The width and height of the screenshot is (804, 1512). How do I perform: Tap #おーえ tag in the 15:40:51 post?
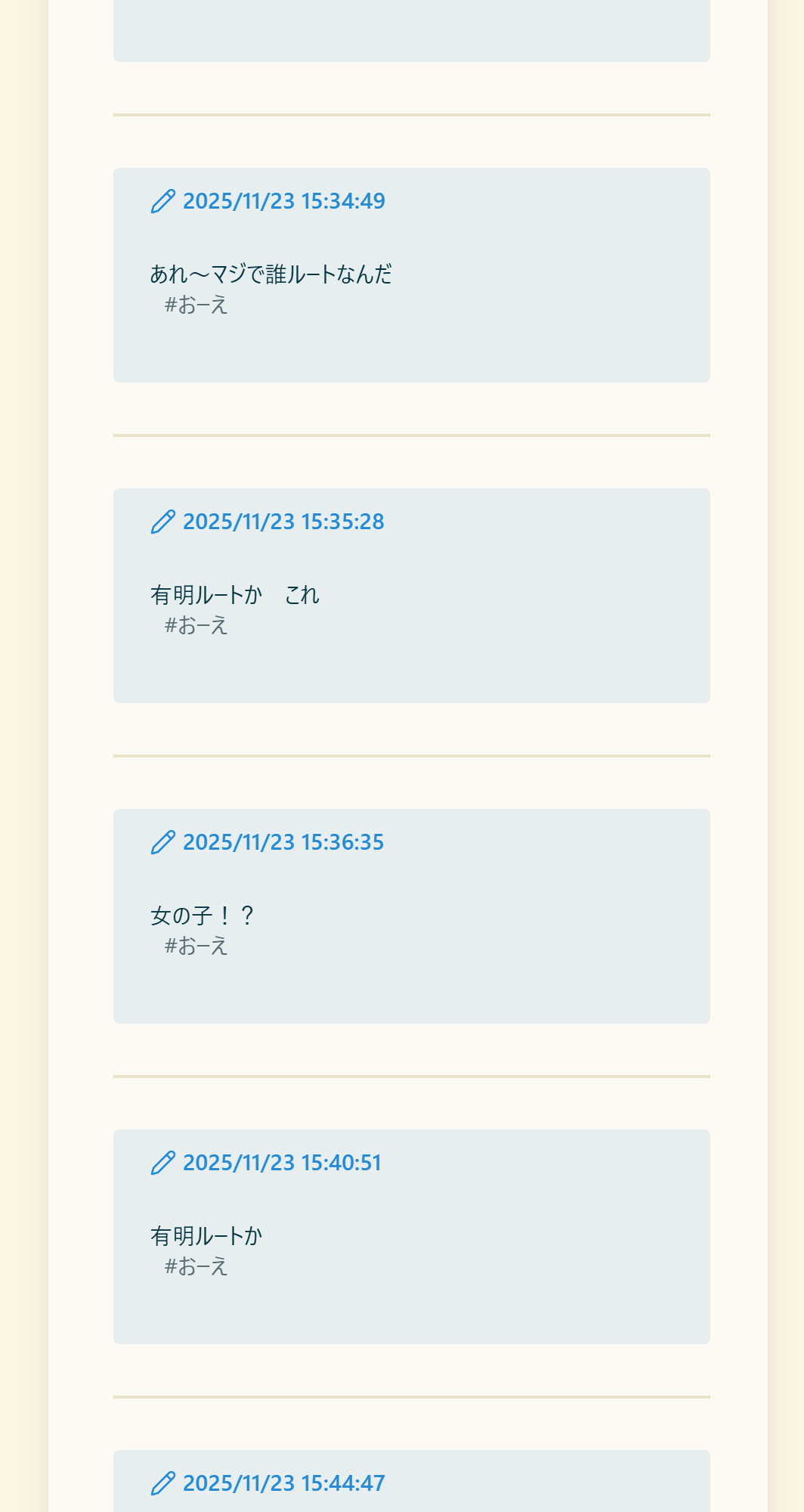pyautogui.click(x=196, y=1266)
